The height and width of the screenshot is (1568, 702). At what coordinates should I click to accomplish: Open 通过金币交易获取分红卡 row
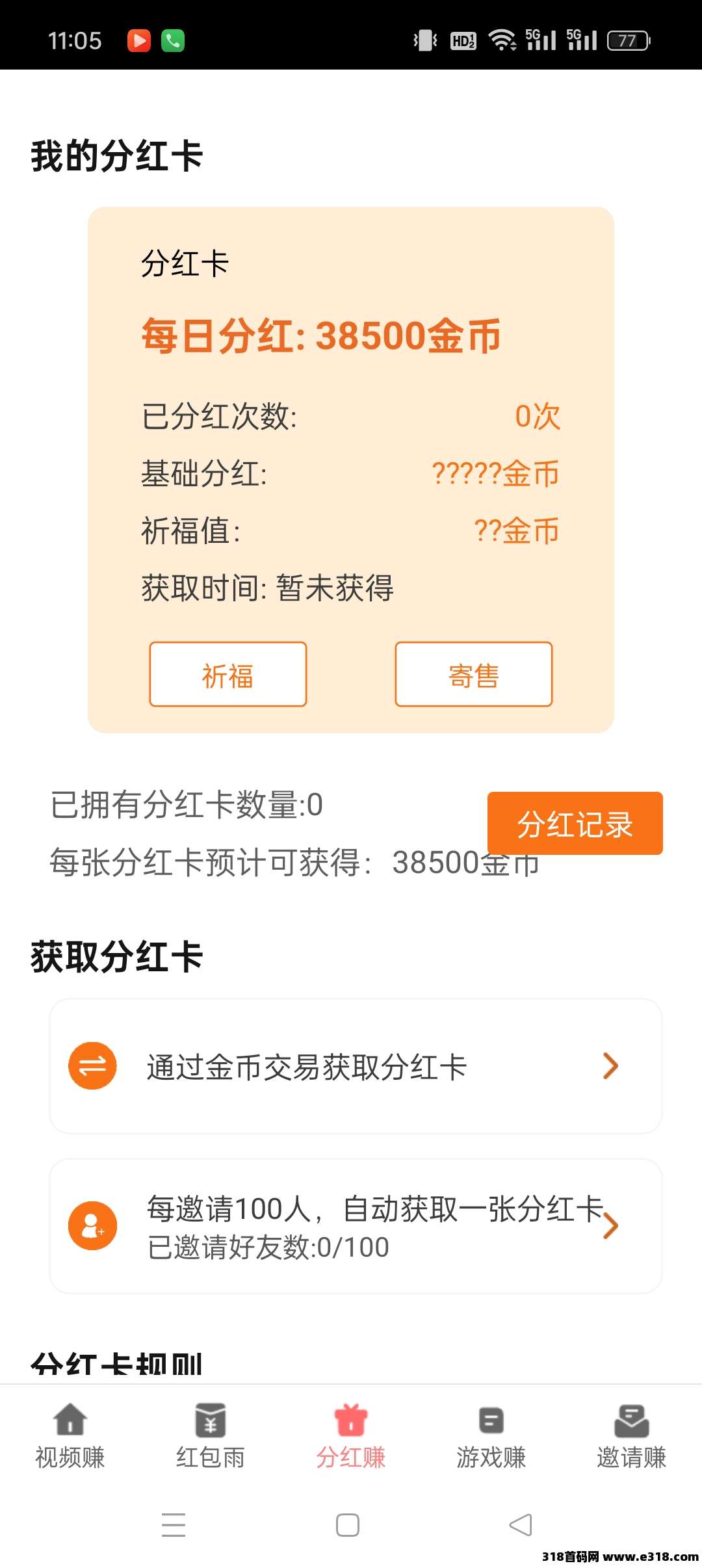click(x=356, y=1066)
